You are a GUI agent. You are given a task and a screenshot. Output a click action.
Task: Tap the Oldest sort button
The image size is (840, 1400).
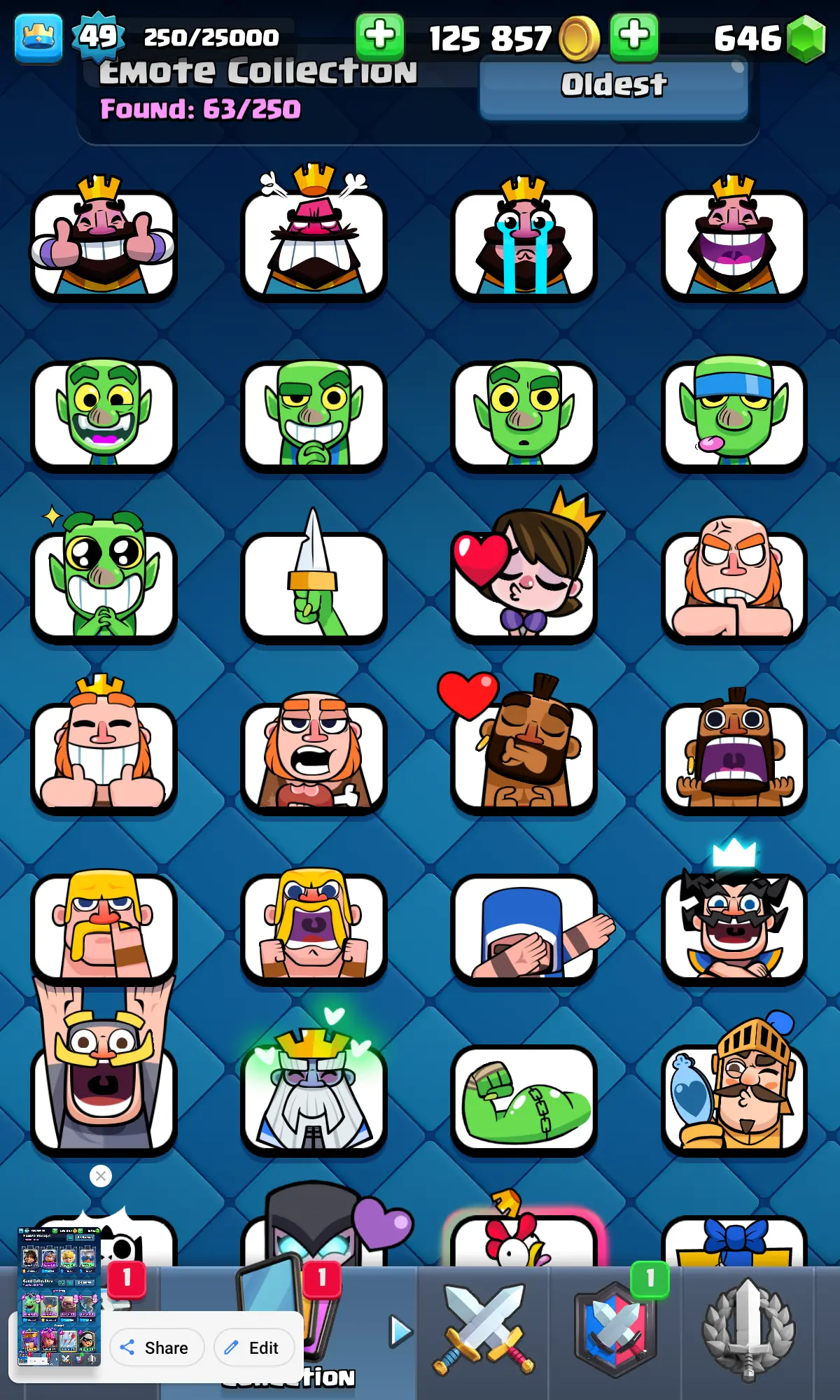pyautogui.click(x=613, y=87)
